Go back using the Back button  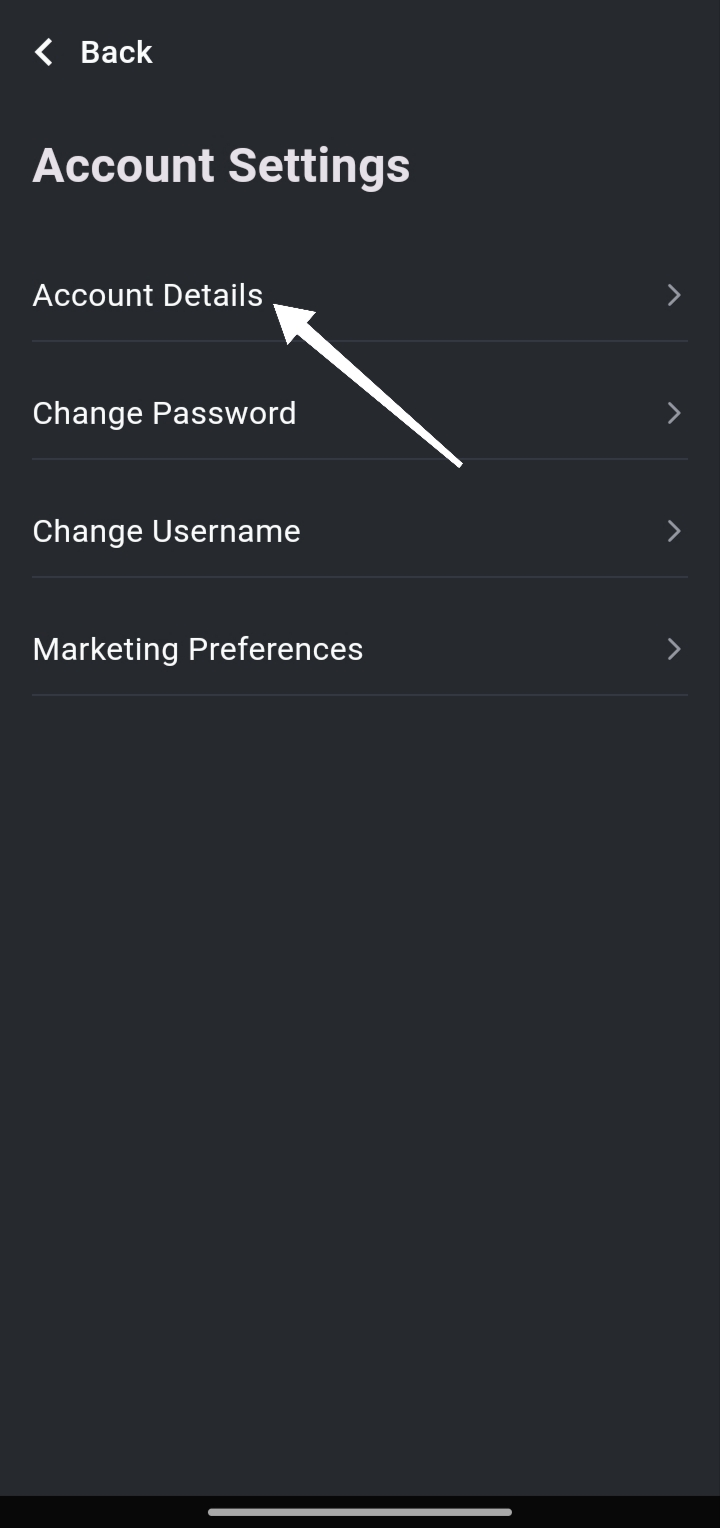click(93, 52)
